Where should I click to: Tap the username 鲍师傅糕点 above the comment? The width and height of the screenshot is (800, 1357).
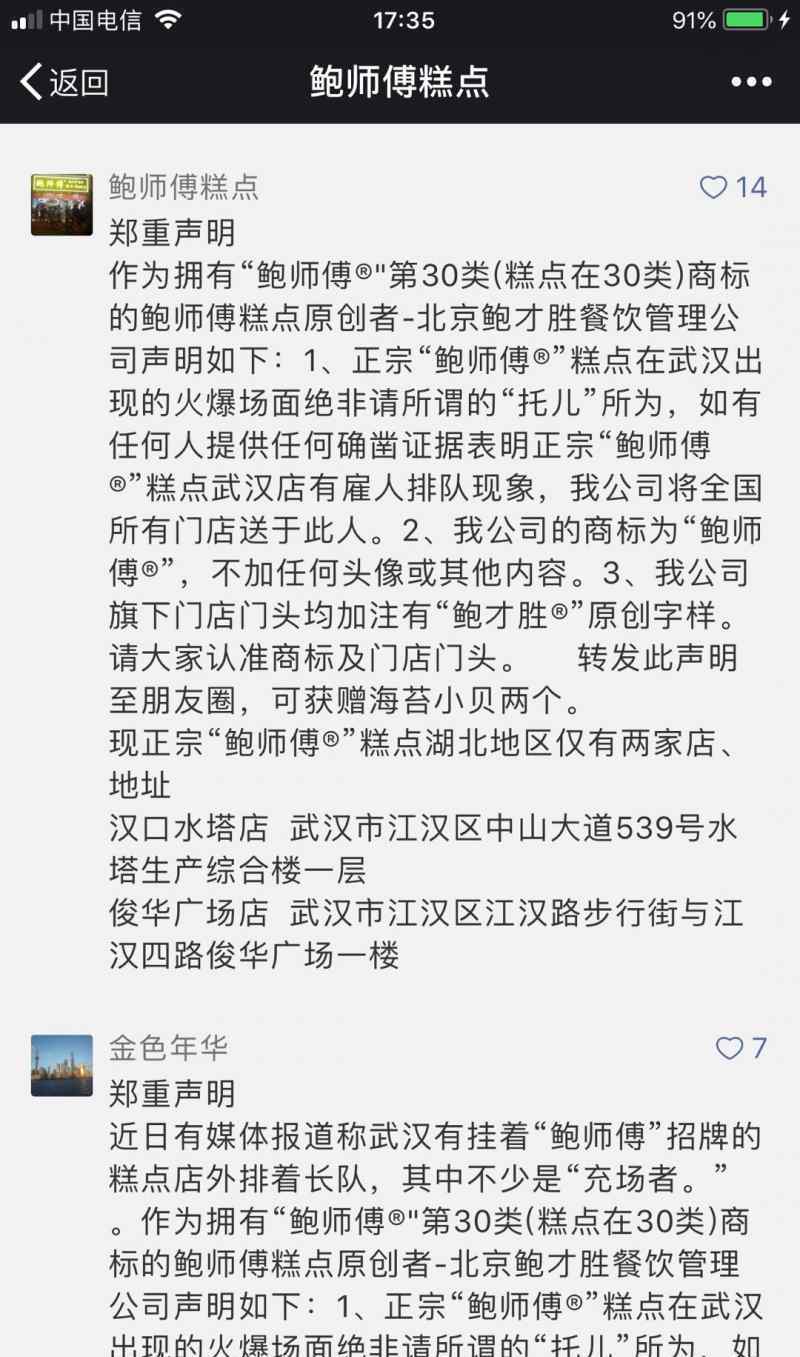point(184,187)
